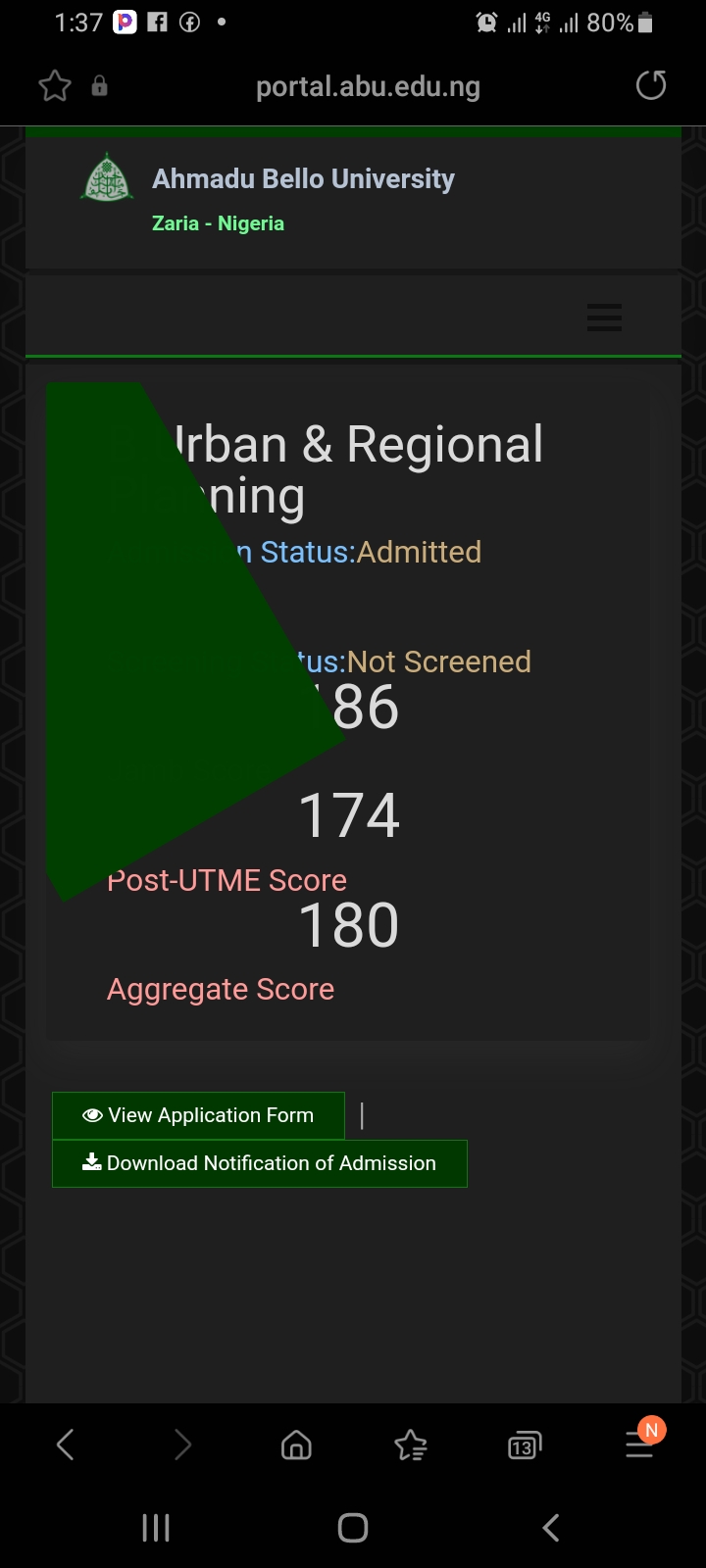This screenshot has height=1568, width=706.
Task: Bookmark this page with the star icon
Action: 55,86
